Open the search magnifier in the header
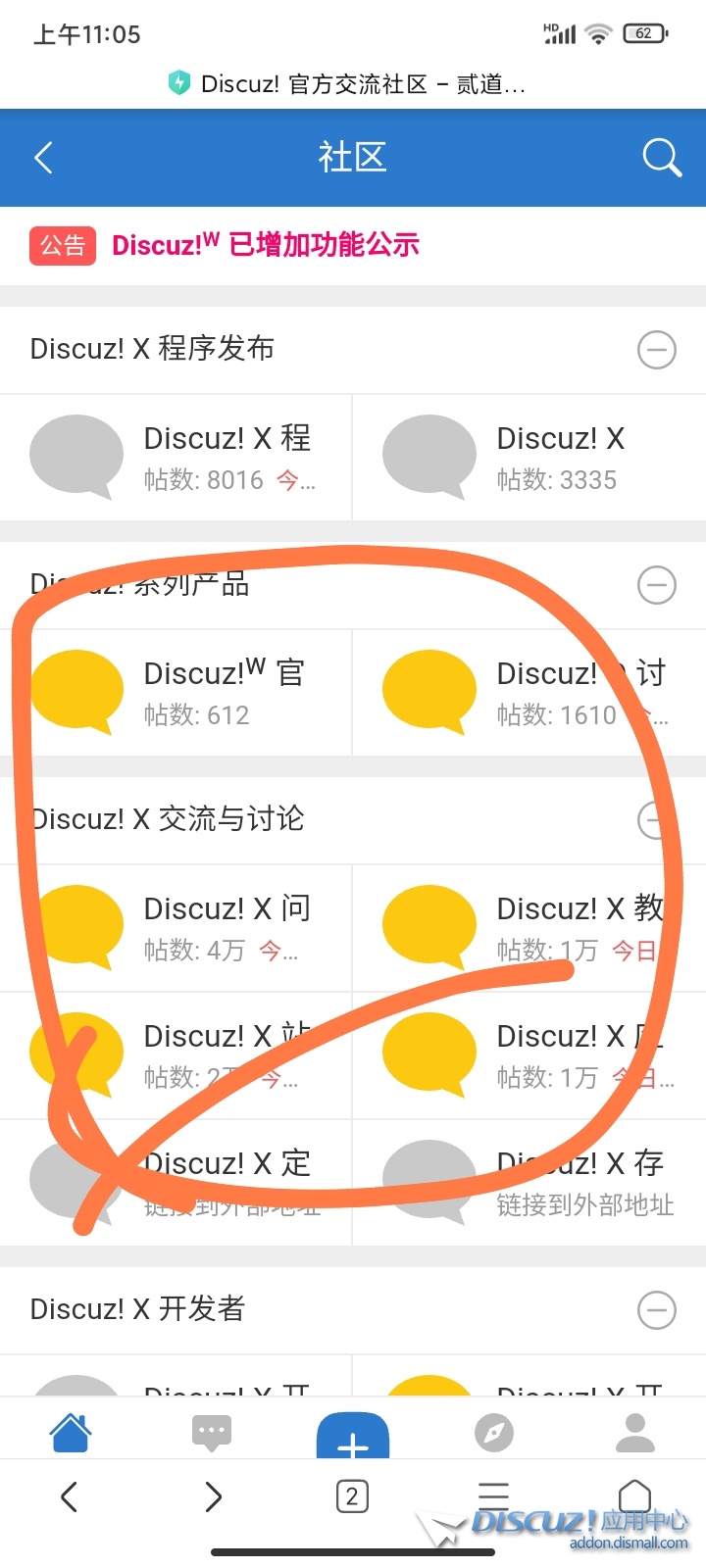The height and width of the screenshot is (1568, 706). coord(662,157)
